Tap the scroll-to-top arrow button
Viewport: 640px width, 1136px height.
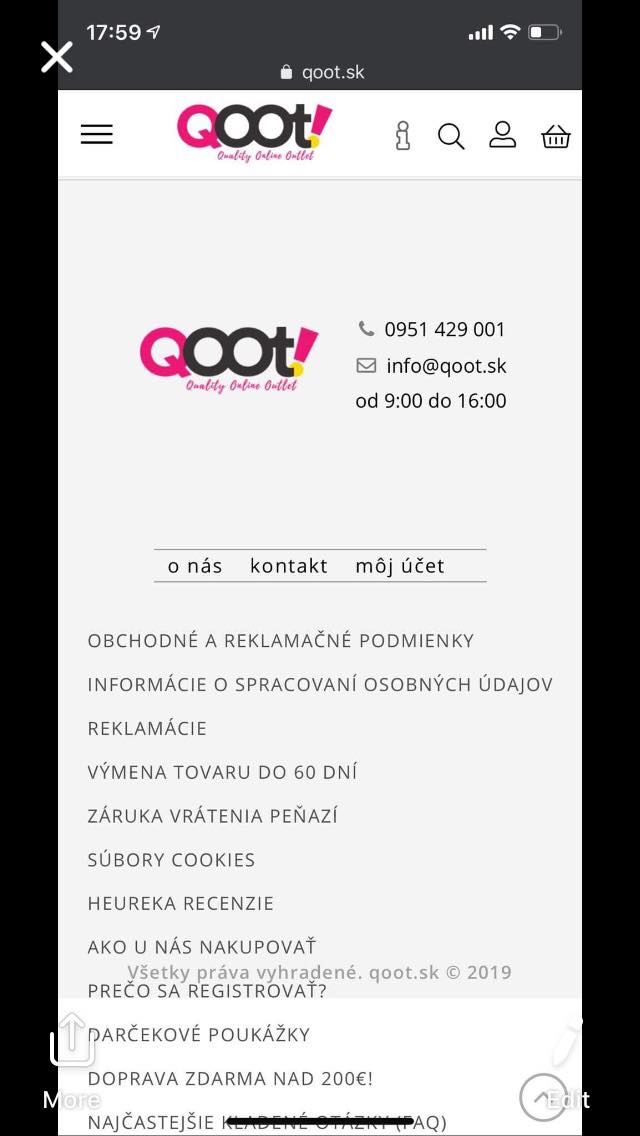[x=544, y=1097]
